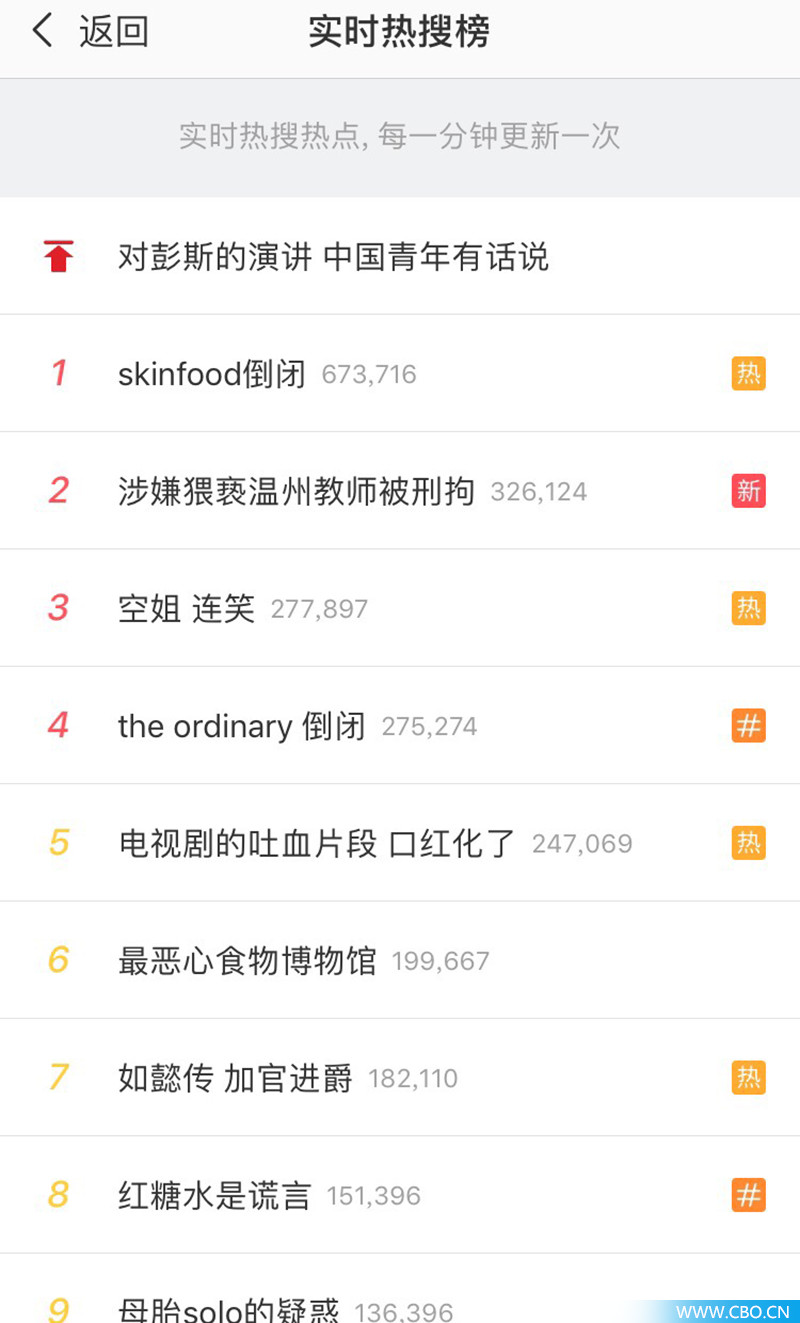Click the red pinned-topic arrow icon
The image size is (800, 1323).
(x=57, y=255)
